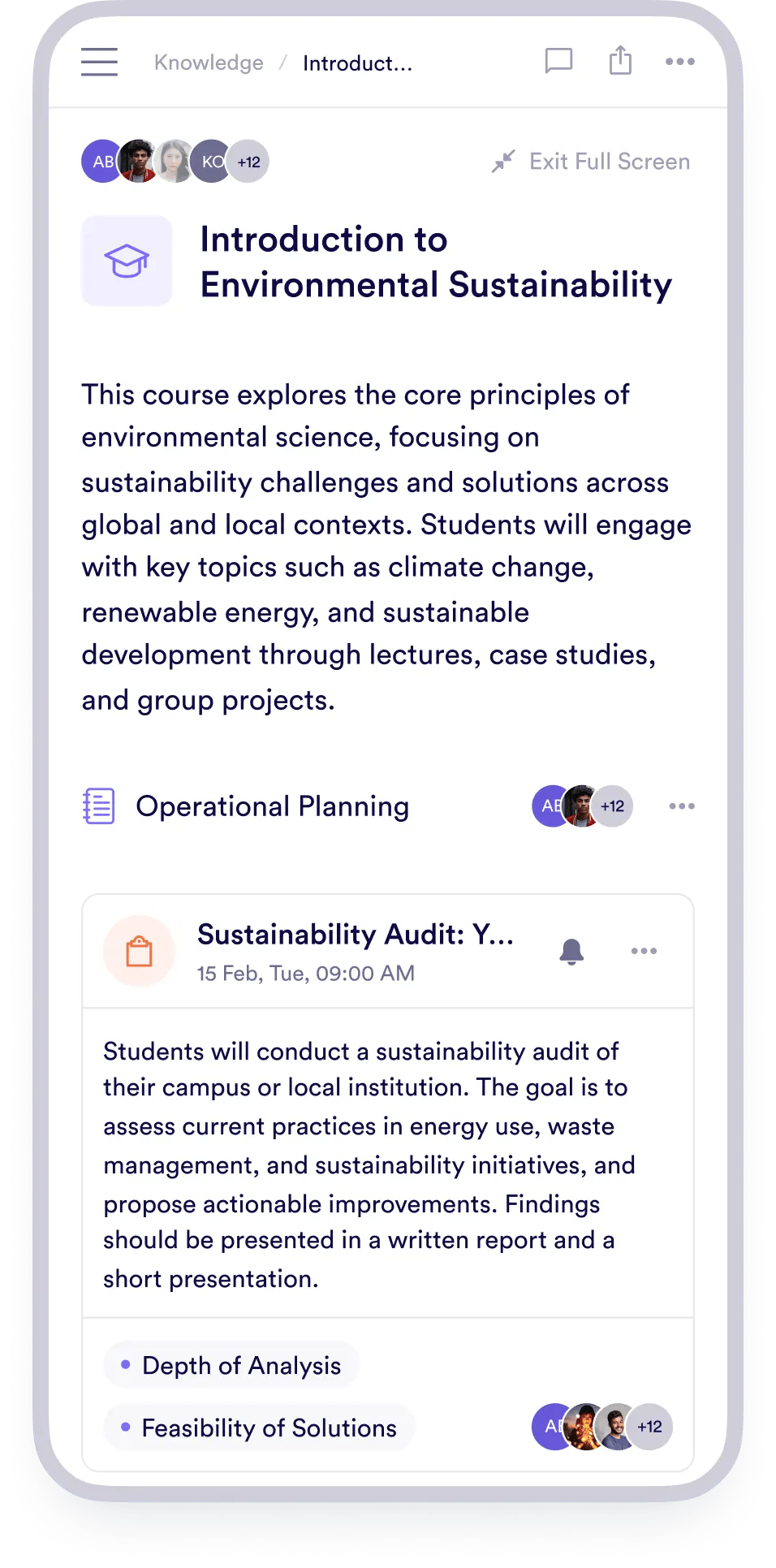Open more options for Operational Planning
The width and height of the screenshot is (776, 1568).
click(x=682, y=806)
